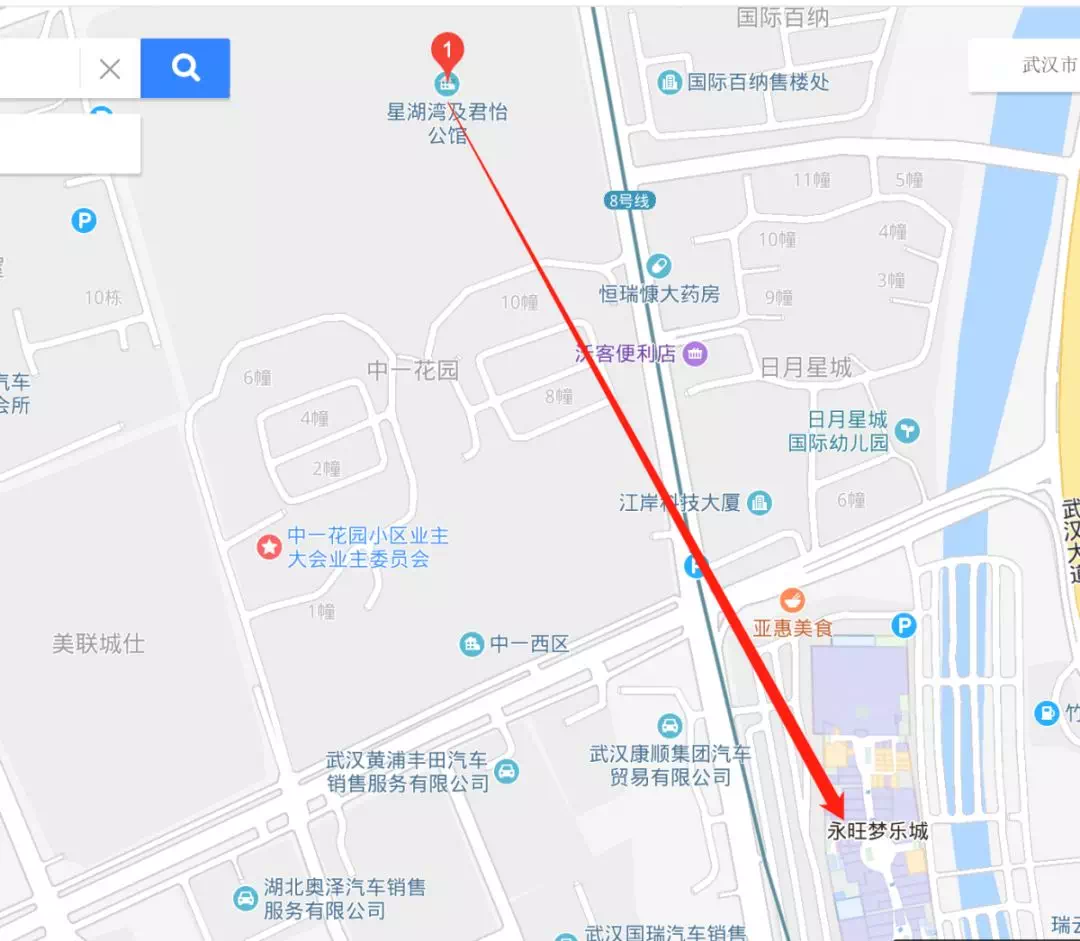Open 国际百纳售楼处 place marker
This screenshot has width=1080, height=941.
[x=669, y=82]
